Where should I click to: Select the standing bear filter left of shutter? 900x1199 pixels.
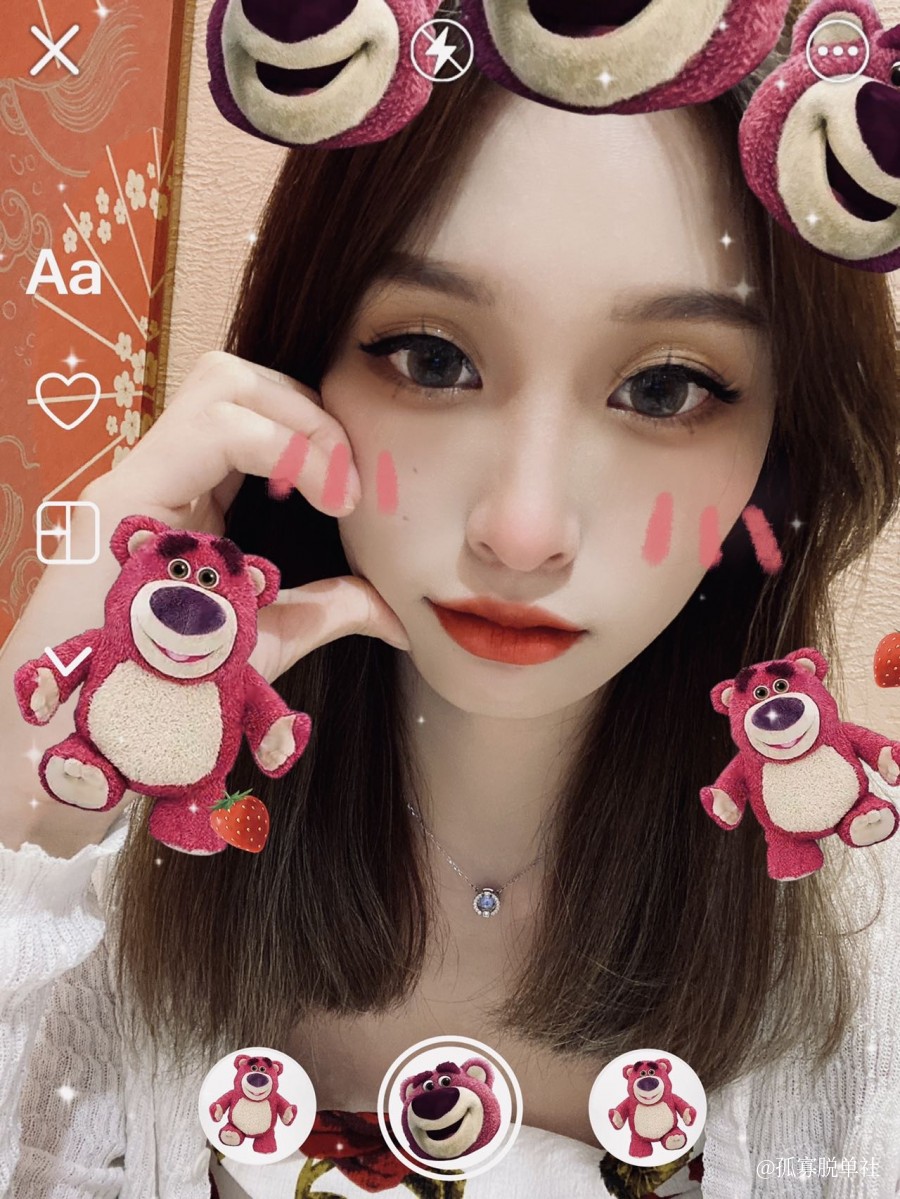(257, 1106)
